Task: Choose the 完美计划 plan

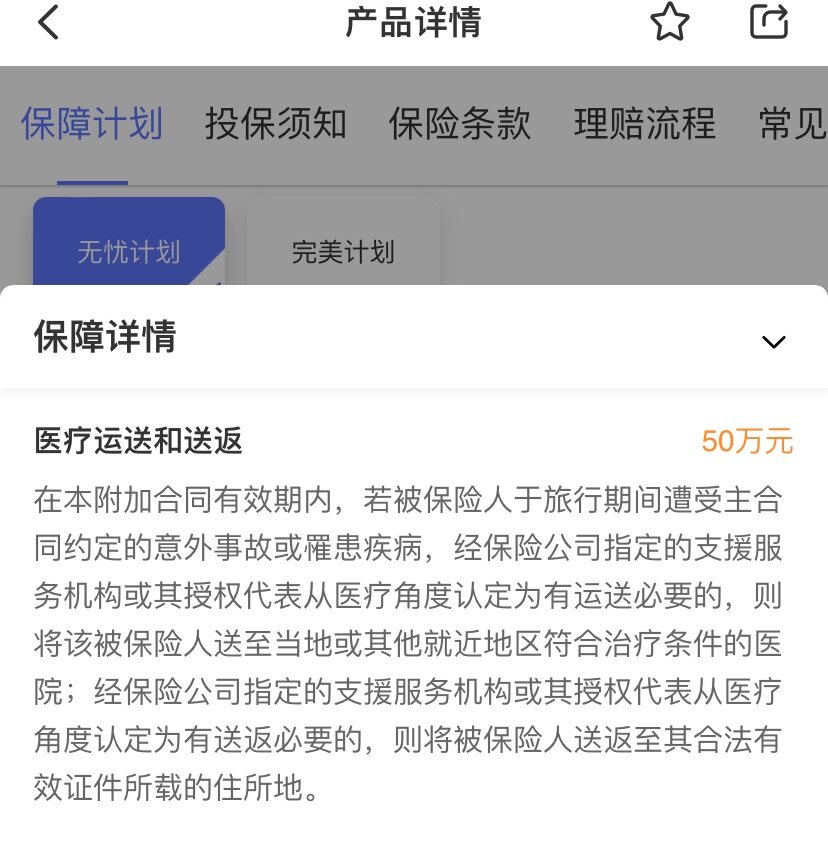Action: (x=343, y=250)
